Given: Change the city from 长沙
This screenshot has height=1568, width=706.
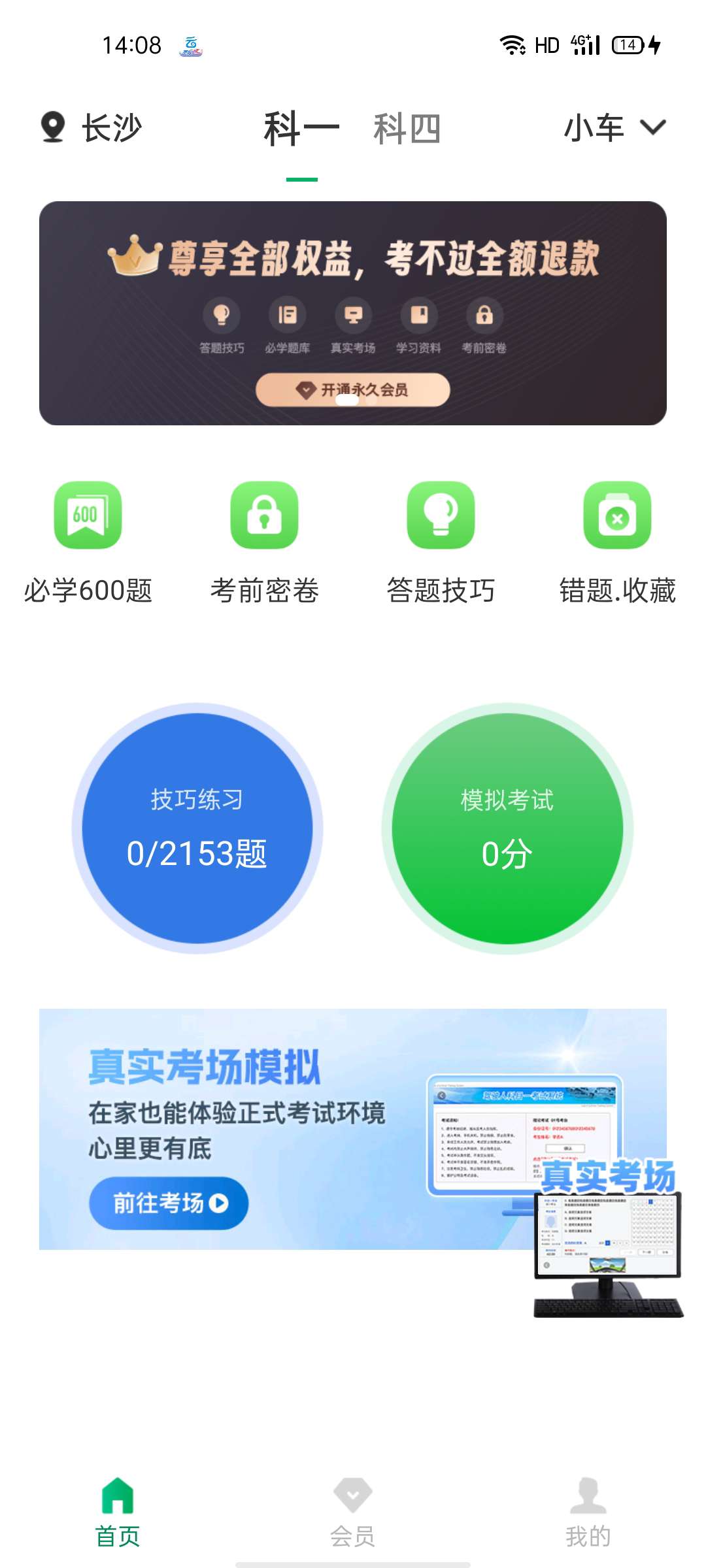Looking at the screenshot, I should click(x=92, y=127).
